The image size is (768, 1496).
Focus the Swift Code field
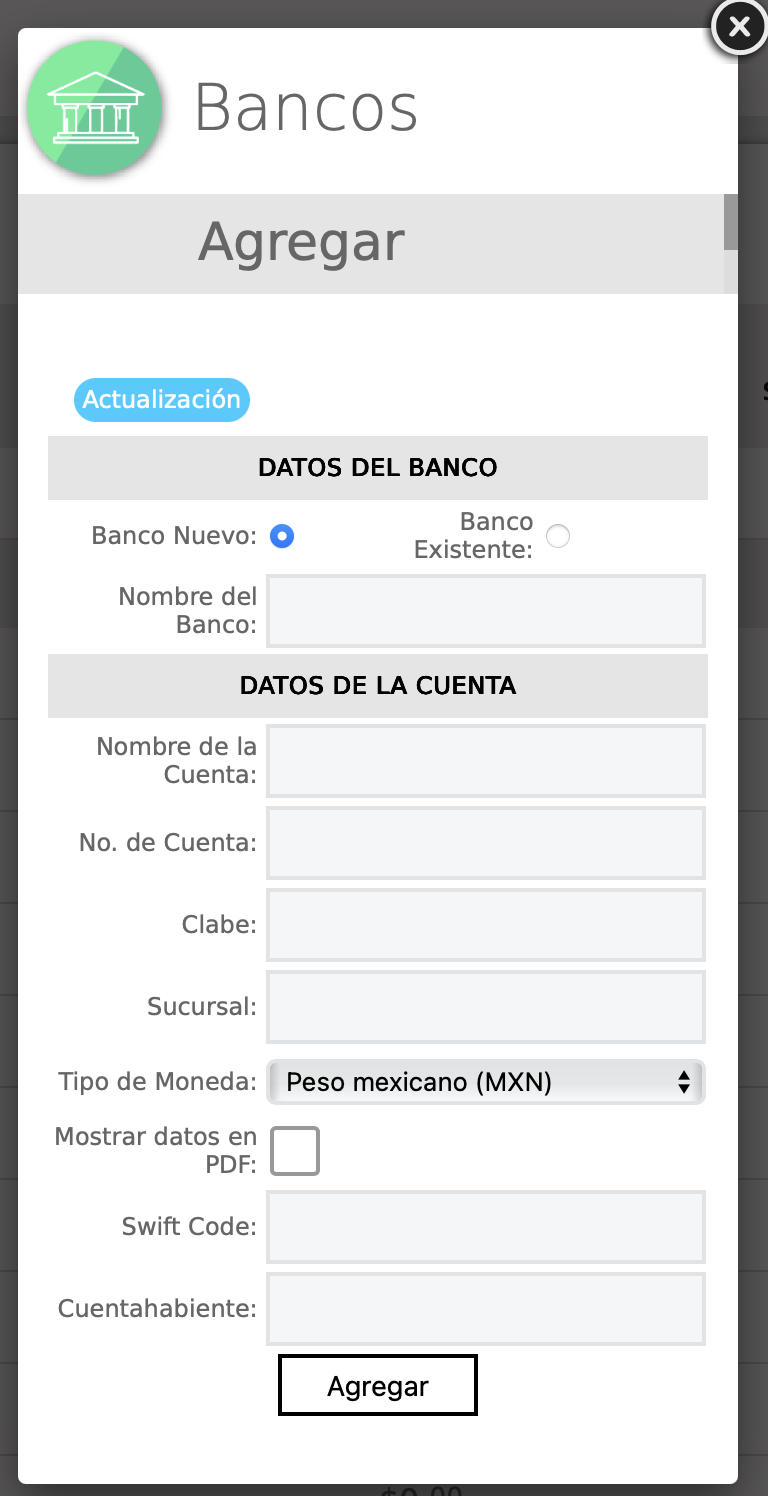pyautogui.click(x=485, y=1227)
